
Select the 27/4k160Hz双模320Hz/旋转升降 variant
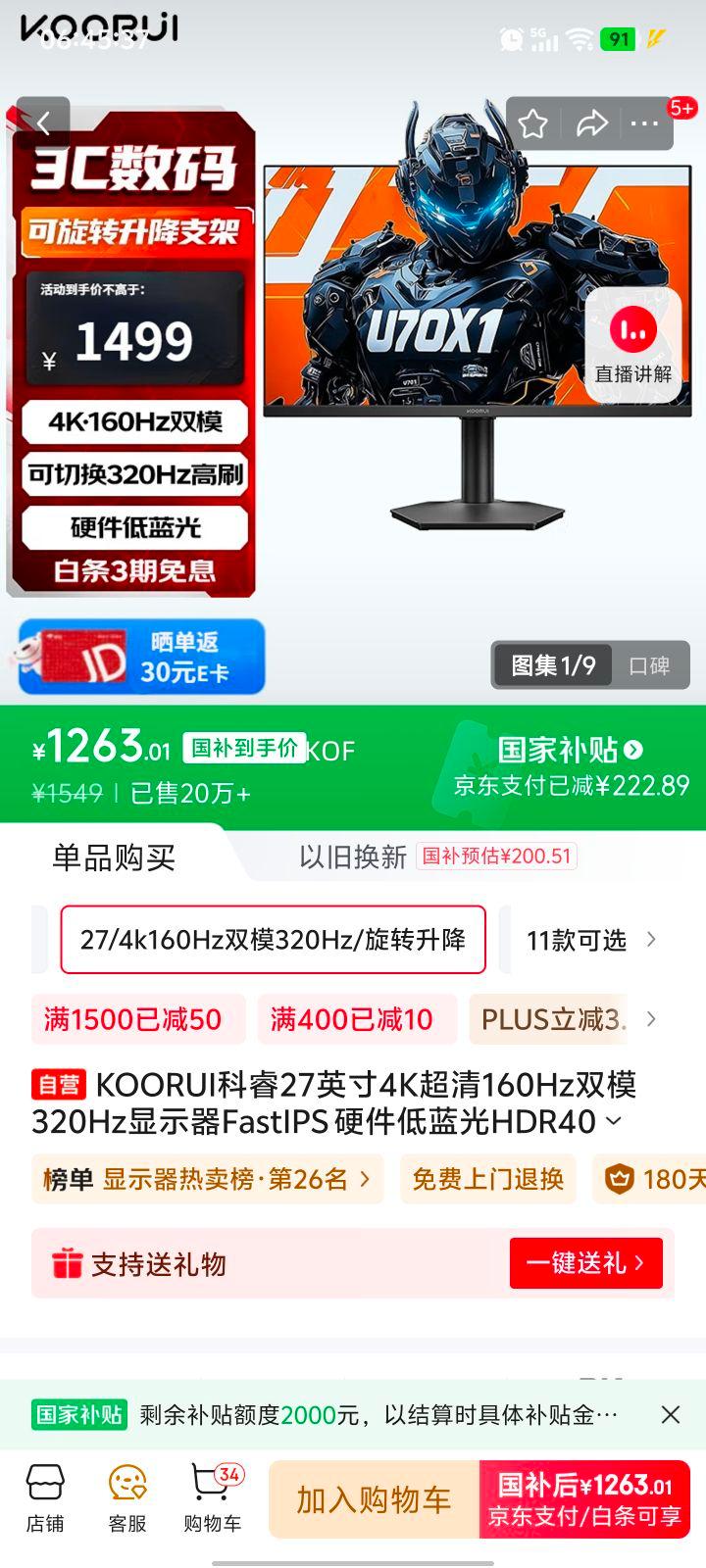[x=273, y=940]
